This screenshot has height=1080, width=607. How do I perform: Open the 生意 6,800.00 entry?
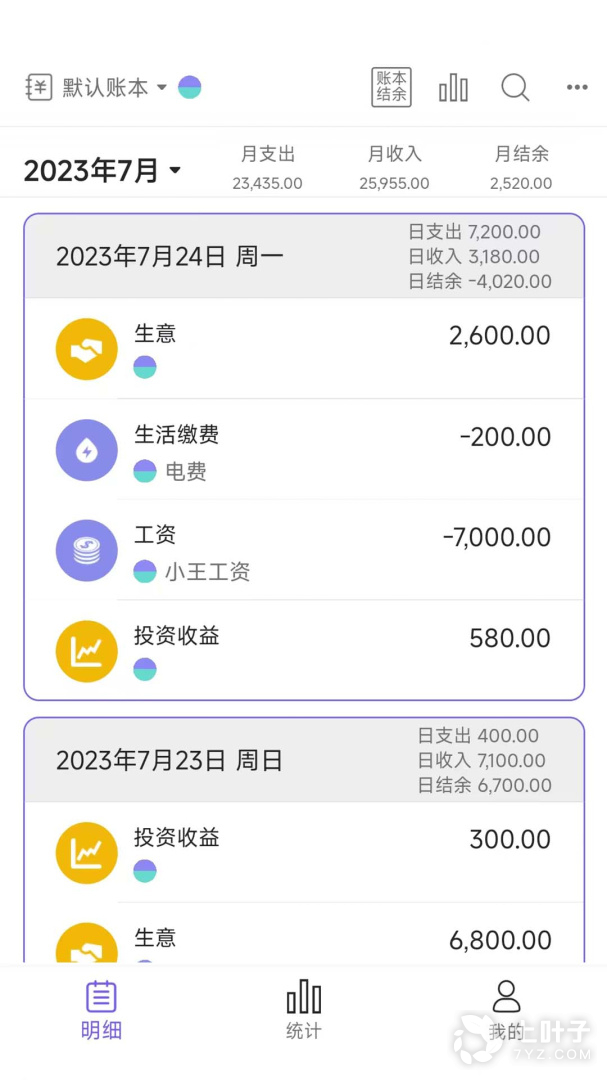[x=304, y=933]
